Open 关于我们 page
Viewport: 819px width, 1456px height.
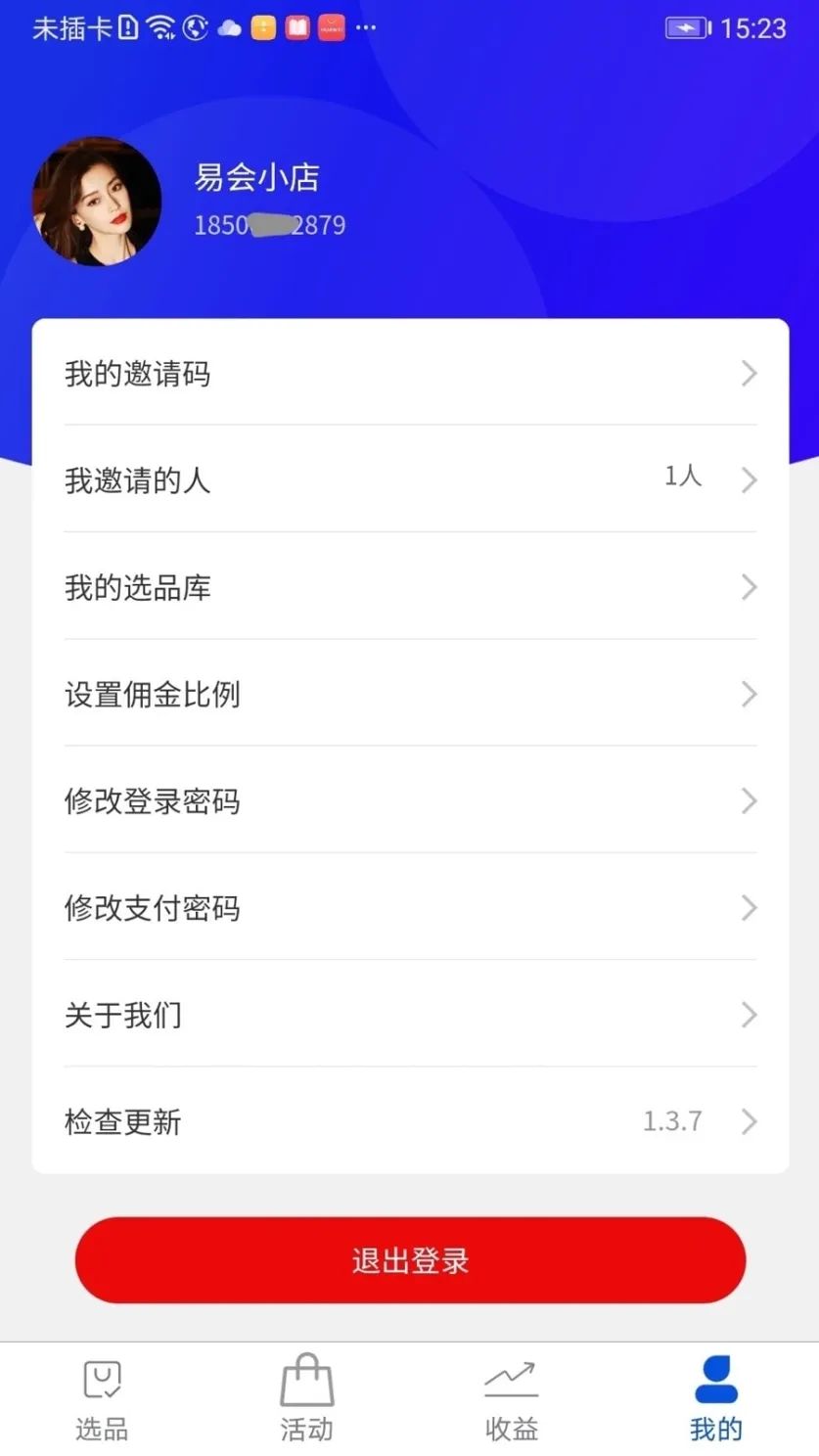(x=409, y=1015)
